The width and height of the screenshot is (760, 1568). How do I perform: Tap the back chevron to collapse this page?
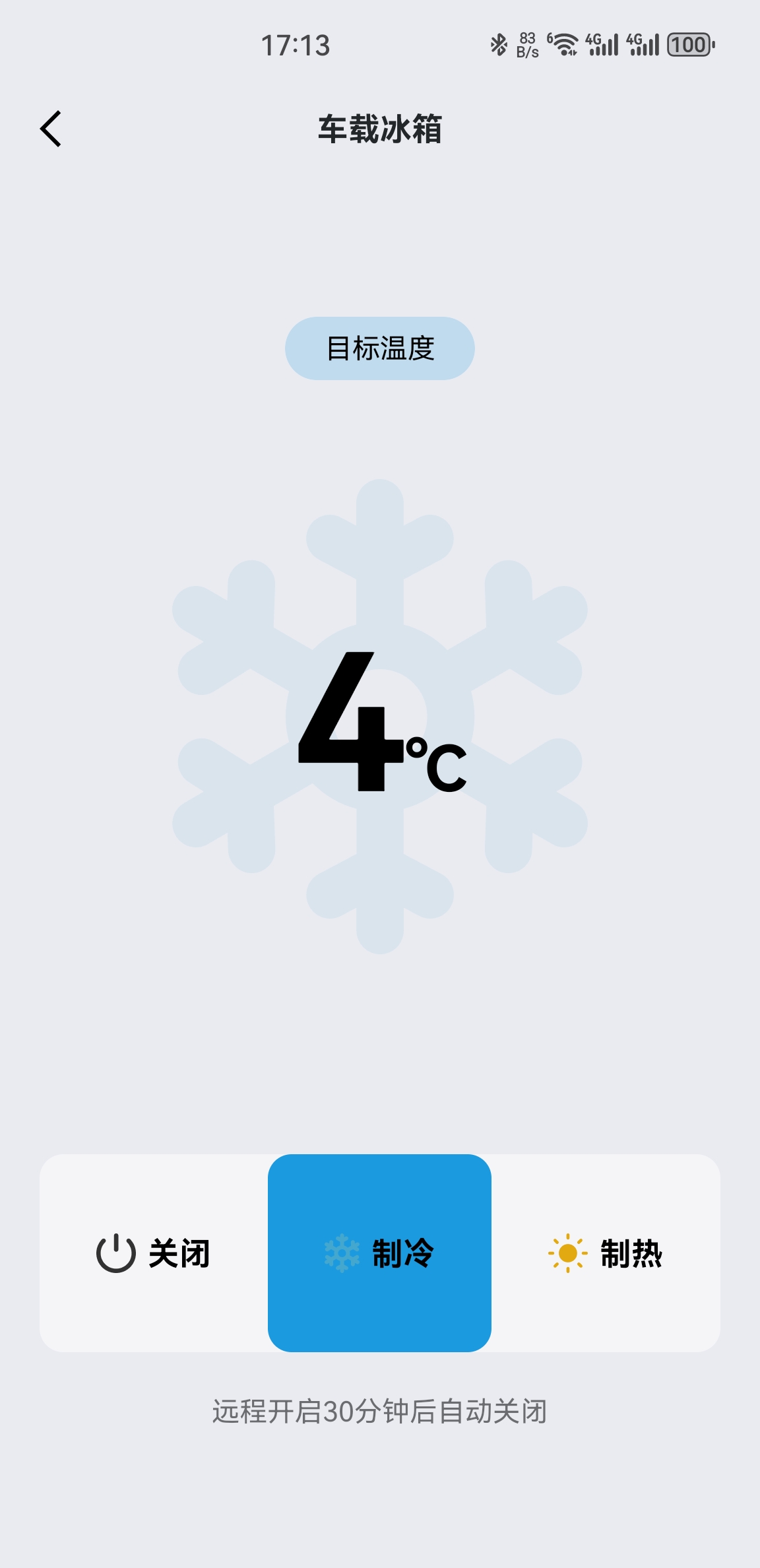(51, 129)
